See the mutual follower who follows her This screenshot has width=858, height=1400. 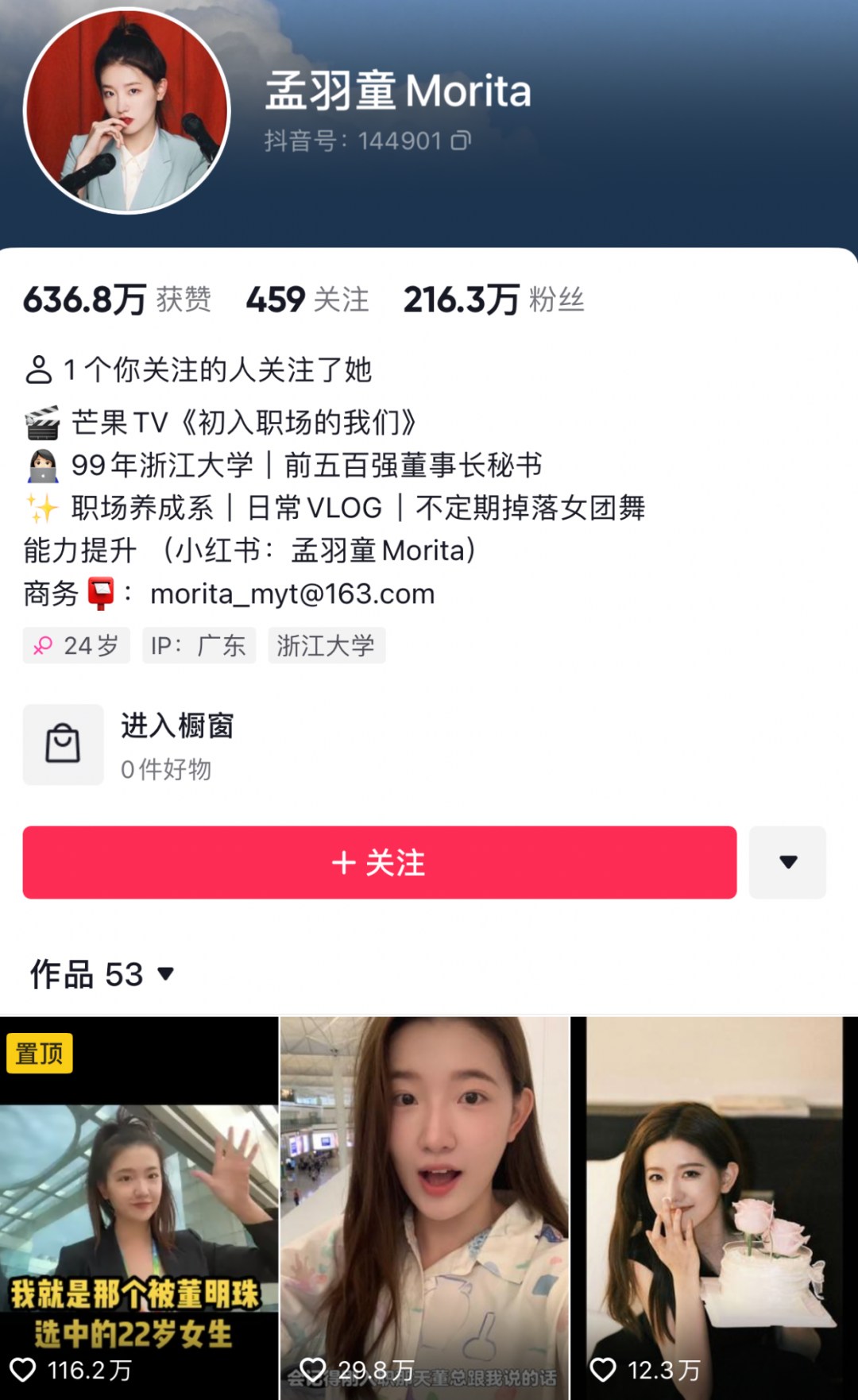click(x=199, y=370)
